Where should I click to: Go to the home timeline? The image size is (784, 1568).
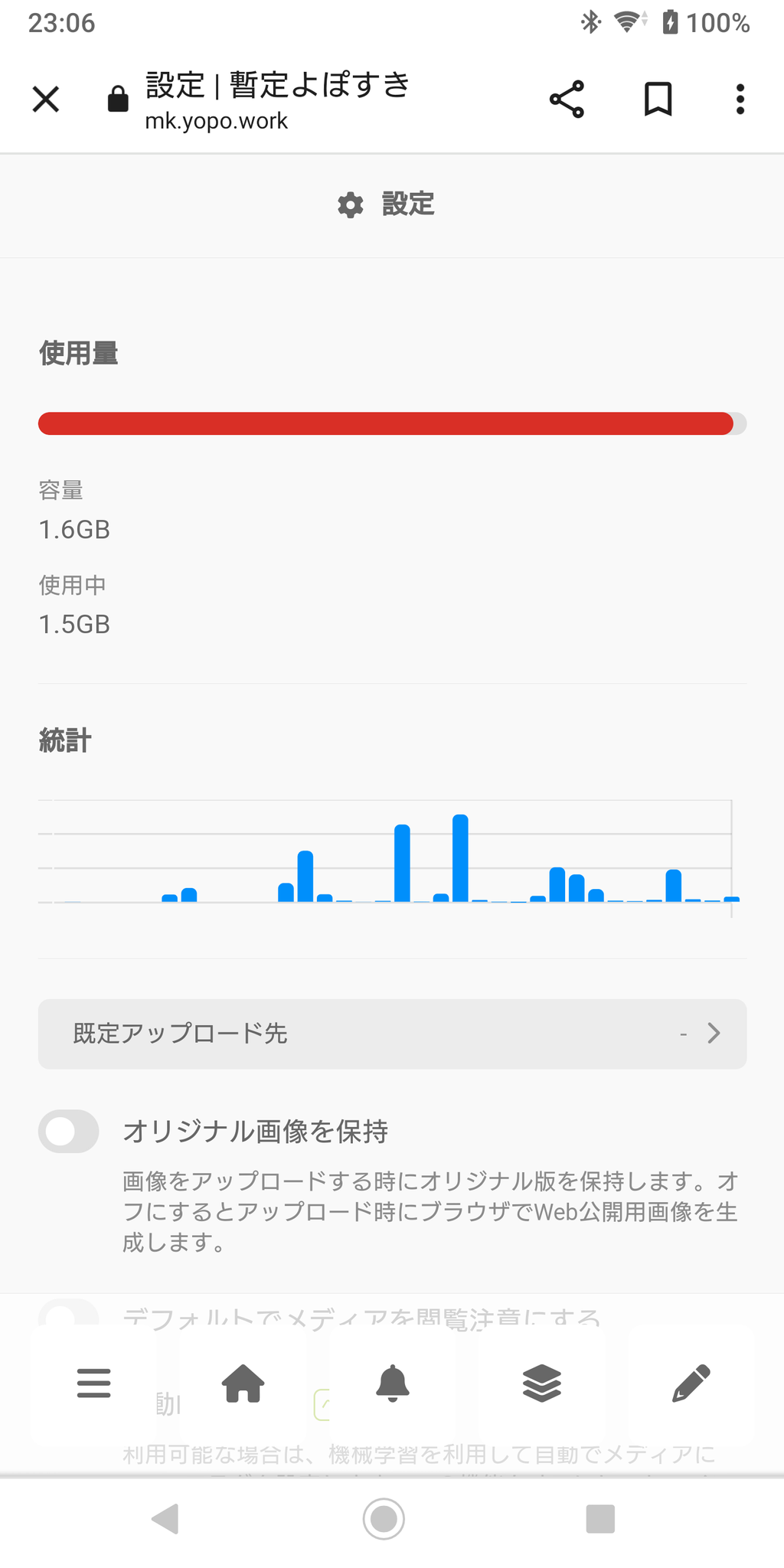point(243,1383)
